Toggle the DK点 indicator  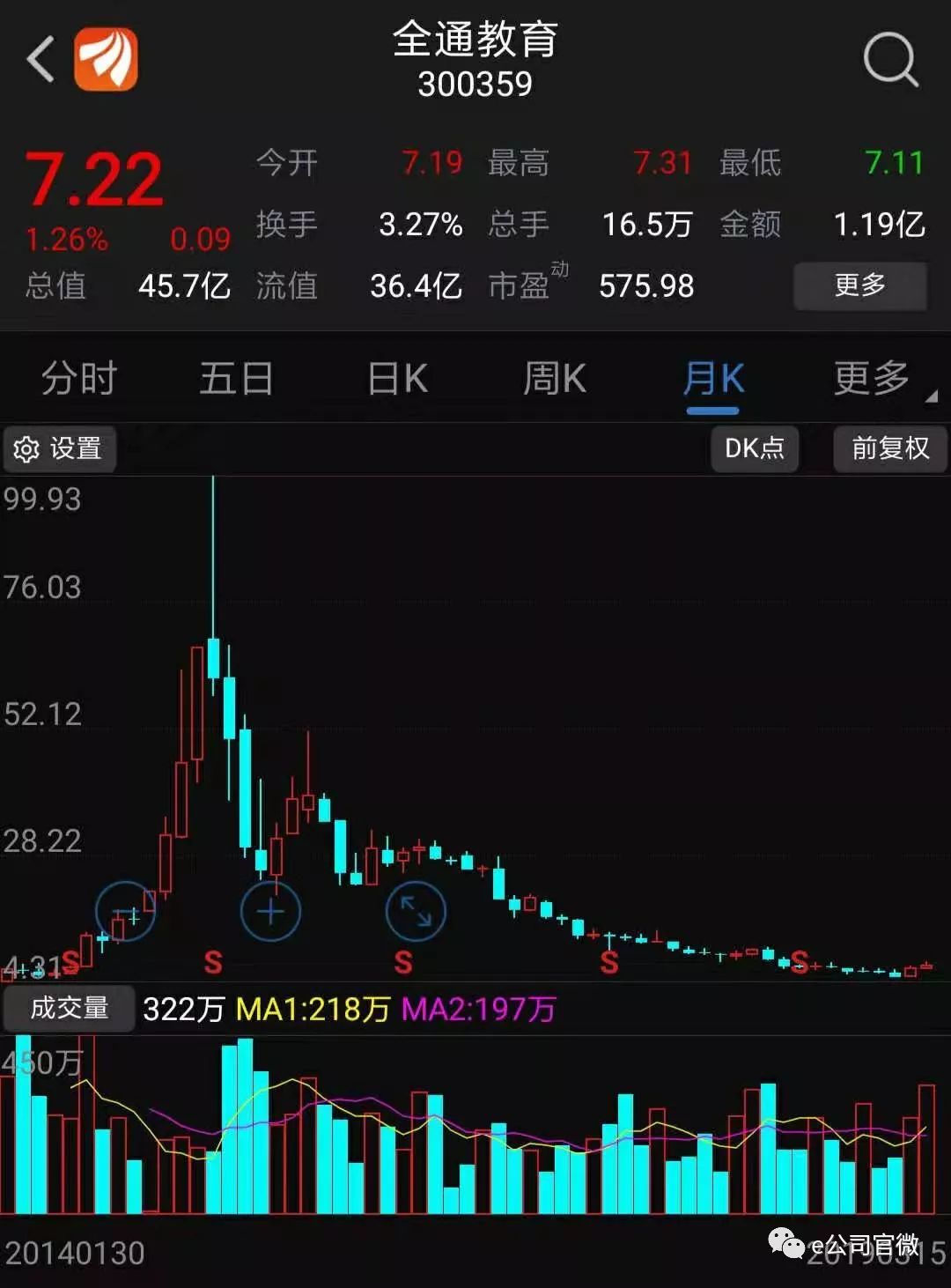[x=755, y=448]
